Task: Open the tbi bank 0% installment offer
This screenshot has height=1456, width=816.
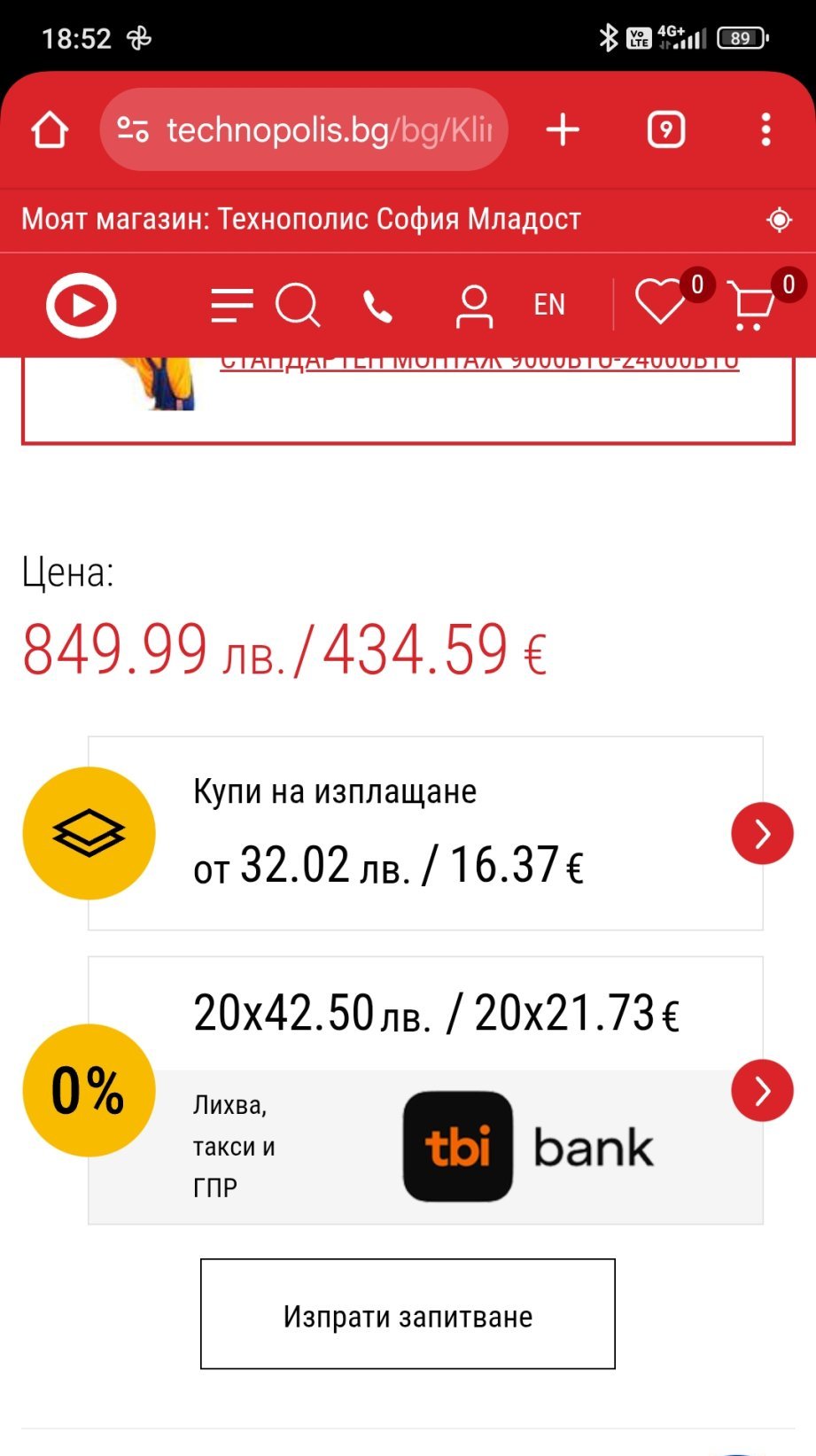Action: tap(762, 1091)
